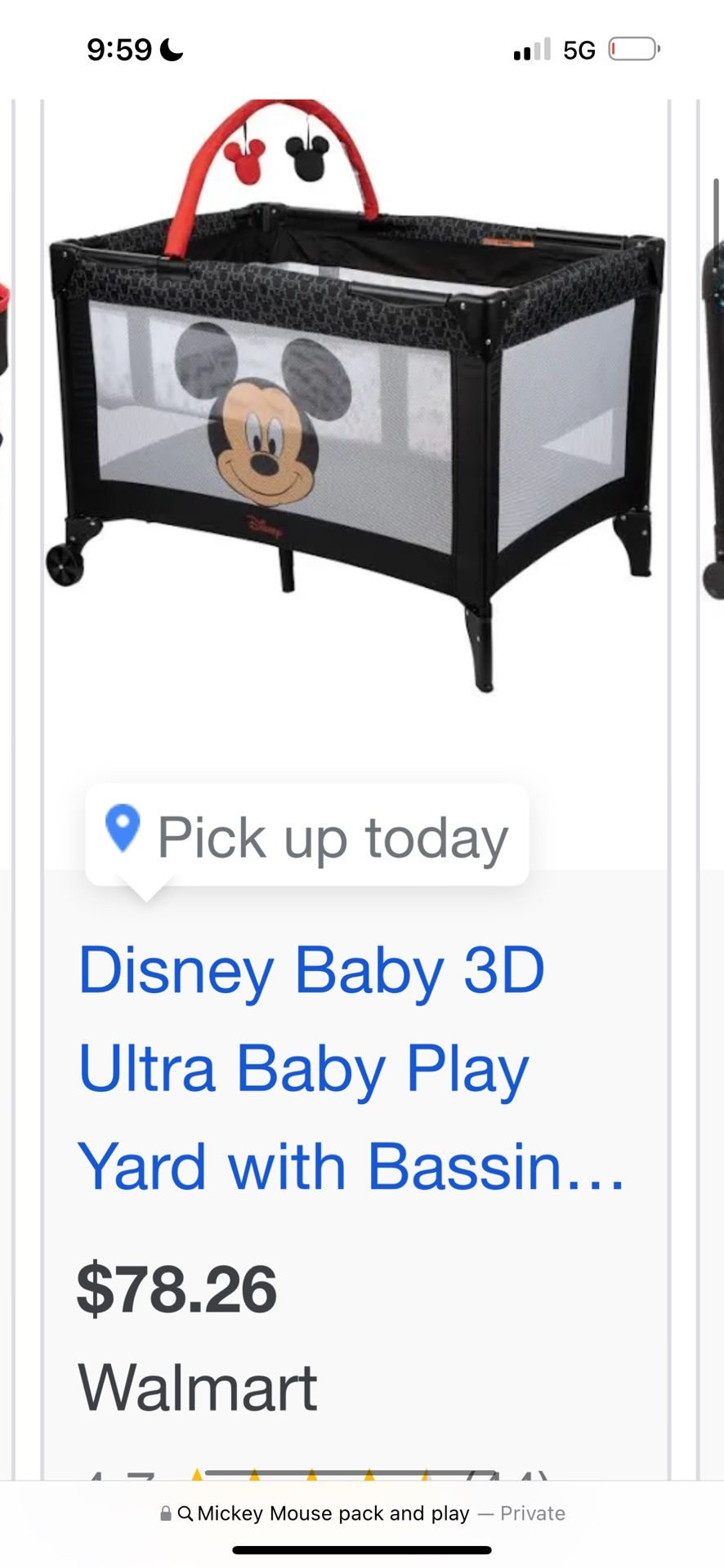Tap the 5G network indicator
724x1568 pixels.
coord(580,49)
